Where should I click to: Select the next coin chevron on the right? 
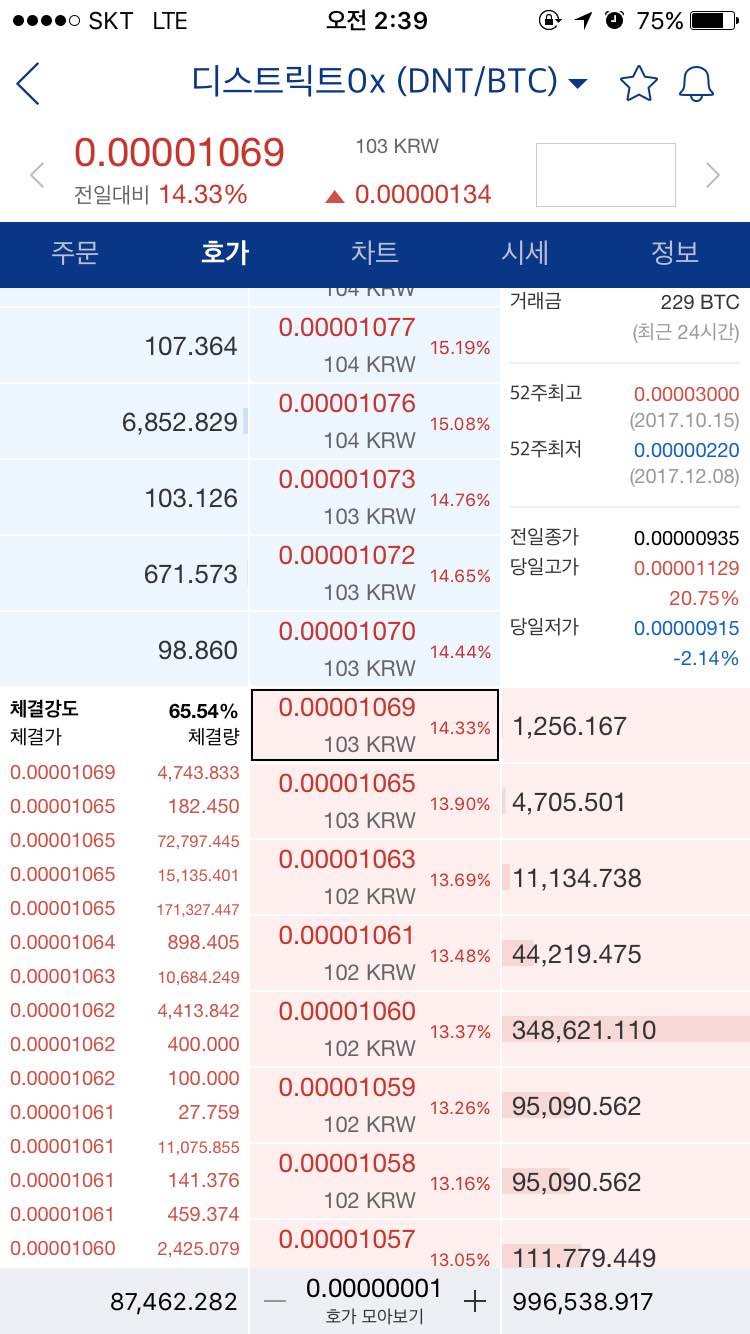714,175
